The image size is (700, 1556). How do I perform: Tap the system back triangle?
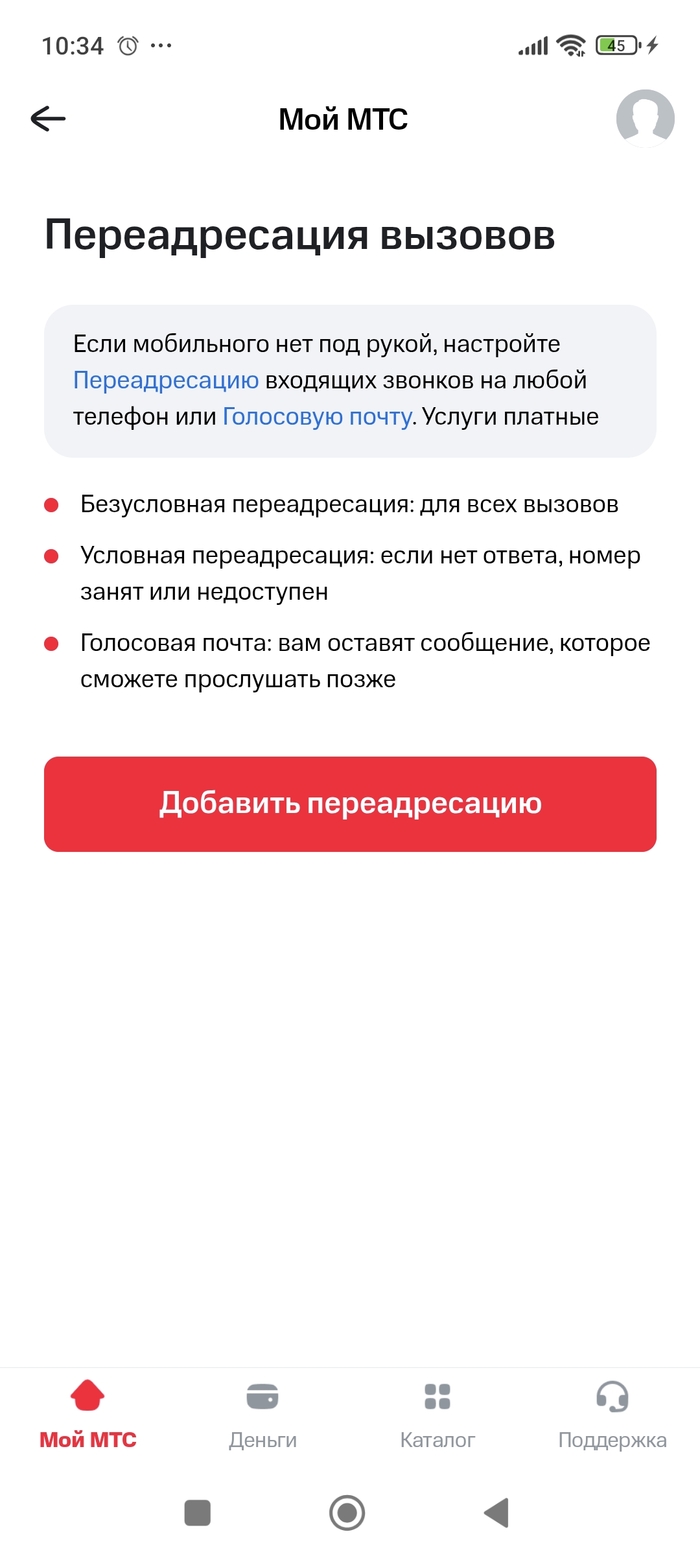tap(496, 1512)
